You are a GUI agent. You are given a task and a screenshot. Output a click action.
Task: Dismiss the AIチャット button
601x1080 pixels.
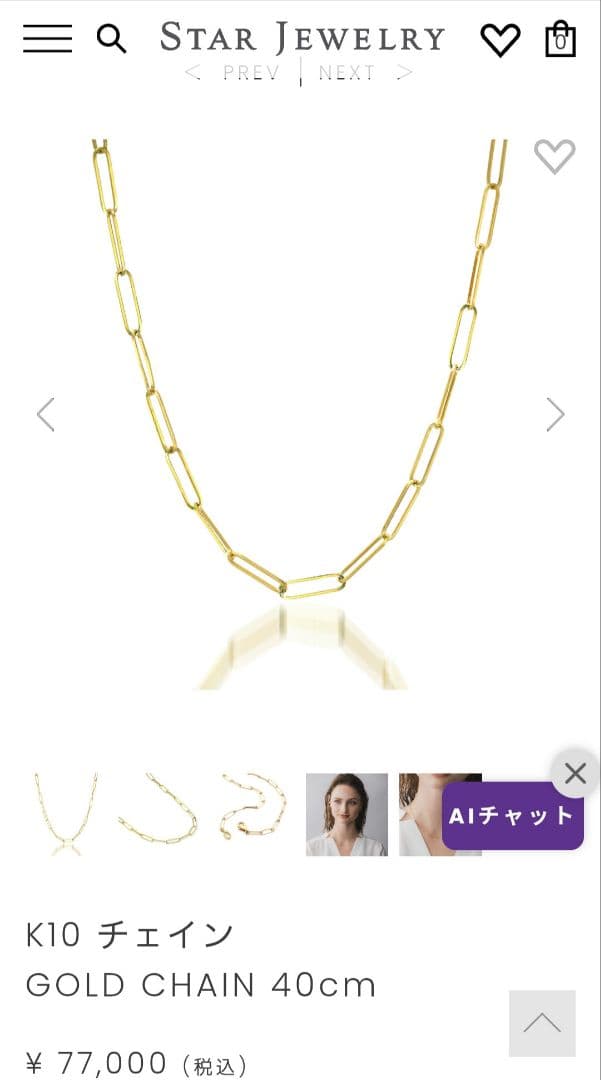[575, 773]
